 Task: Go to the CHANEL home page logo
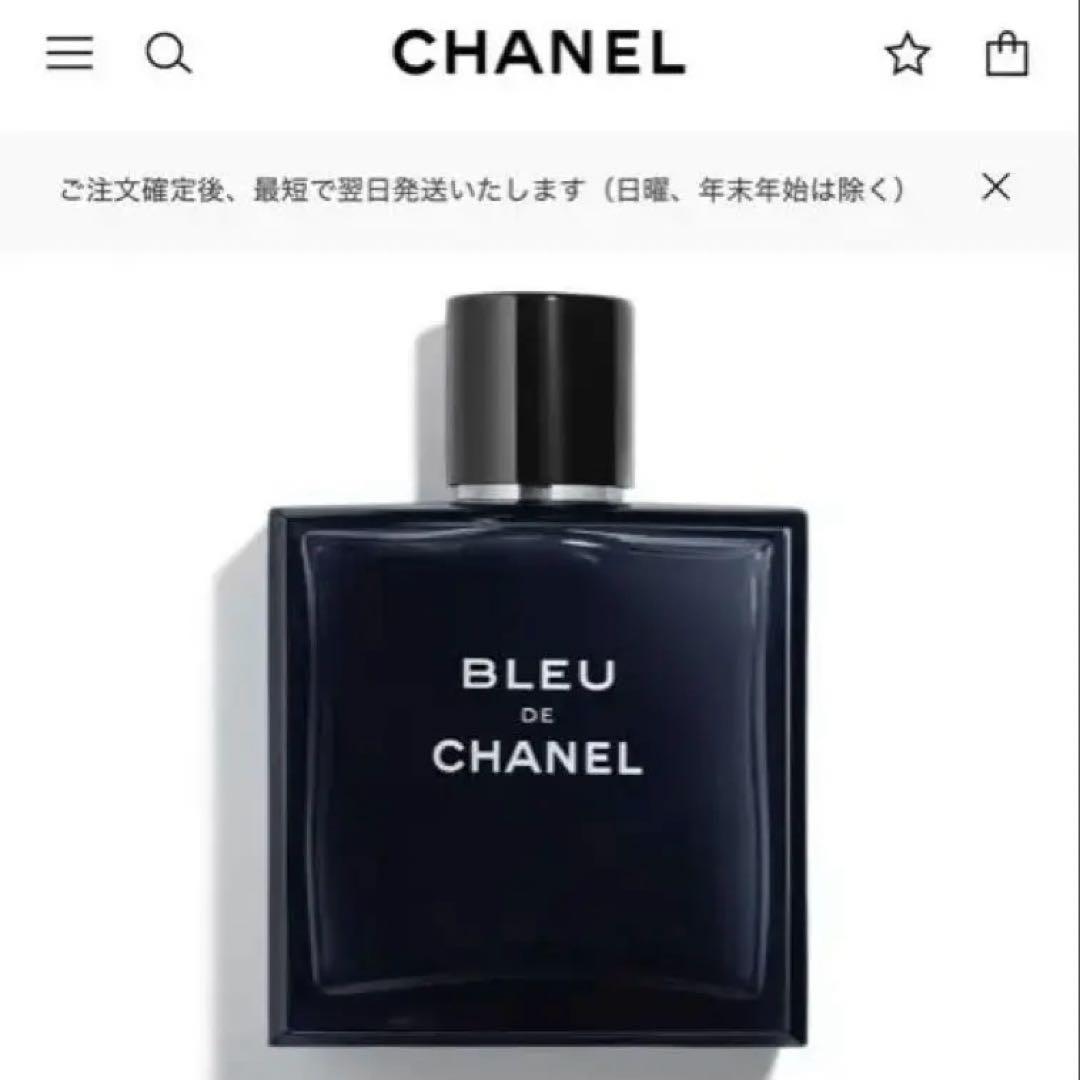539,53
